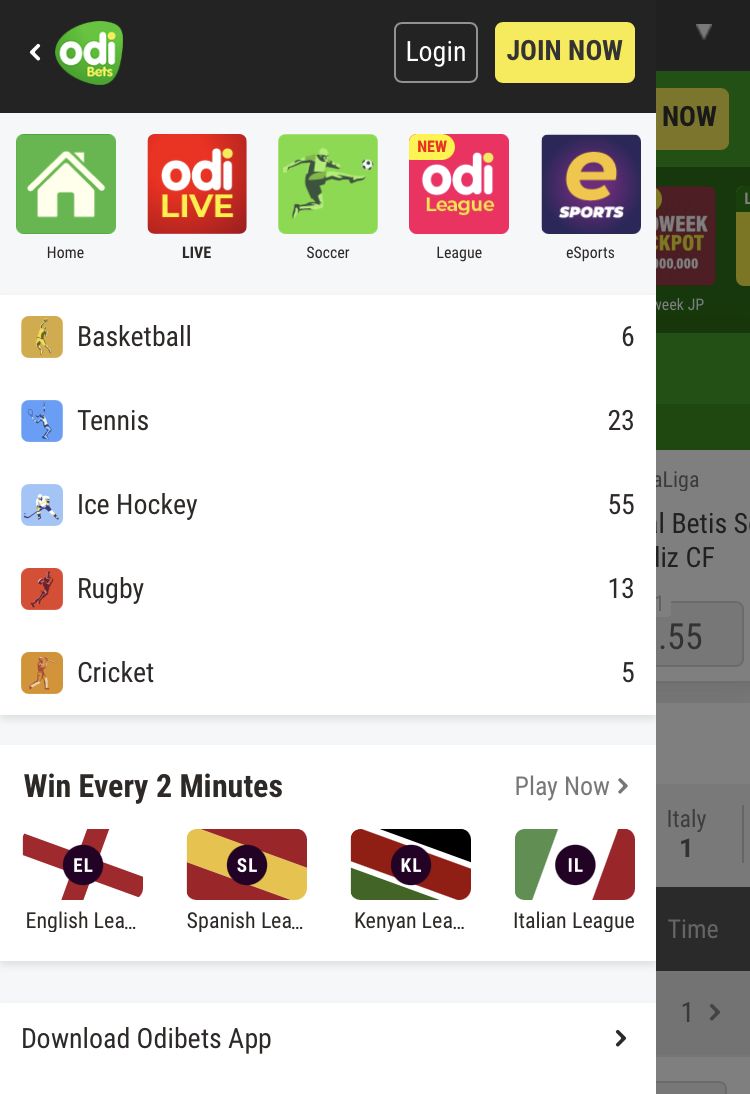Viewport: 750px width, 1094px height.
Task: Open the Rugby row
Action: tap(327, 589)
